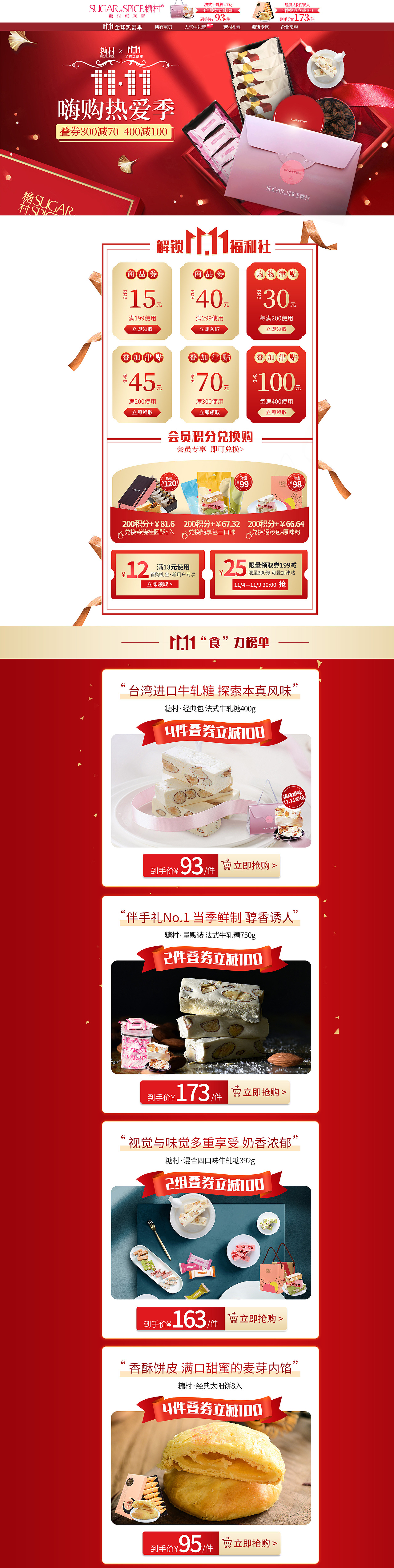Claim the 45元 满200 叠加津贴
The width and height of the screenshot is (394, 1568).
tap(143, 413)
